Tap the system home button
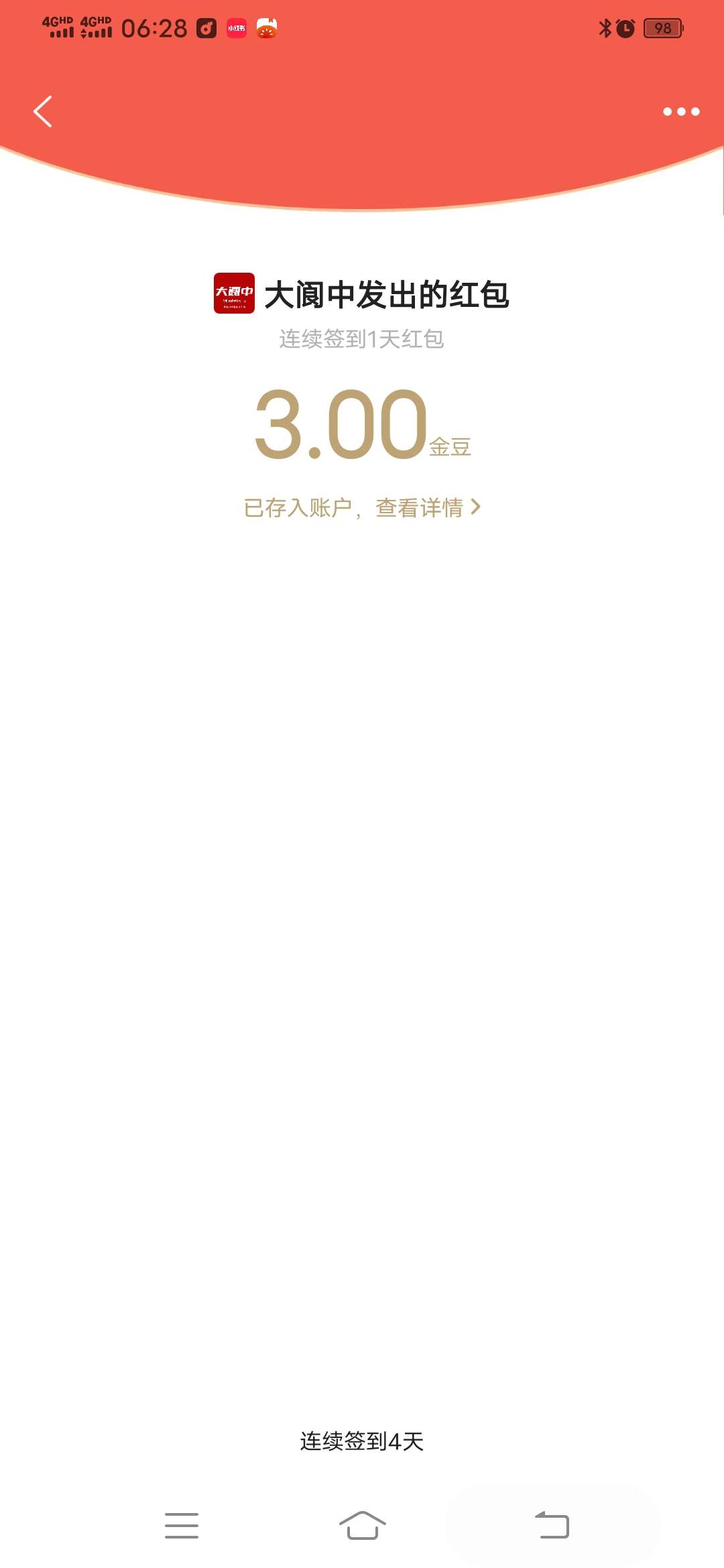The width and height of the screenshot is (724, 1568). click(362, 1526)
